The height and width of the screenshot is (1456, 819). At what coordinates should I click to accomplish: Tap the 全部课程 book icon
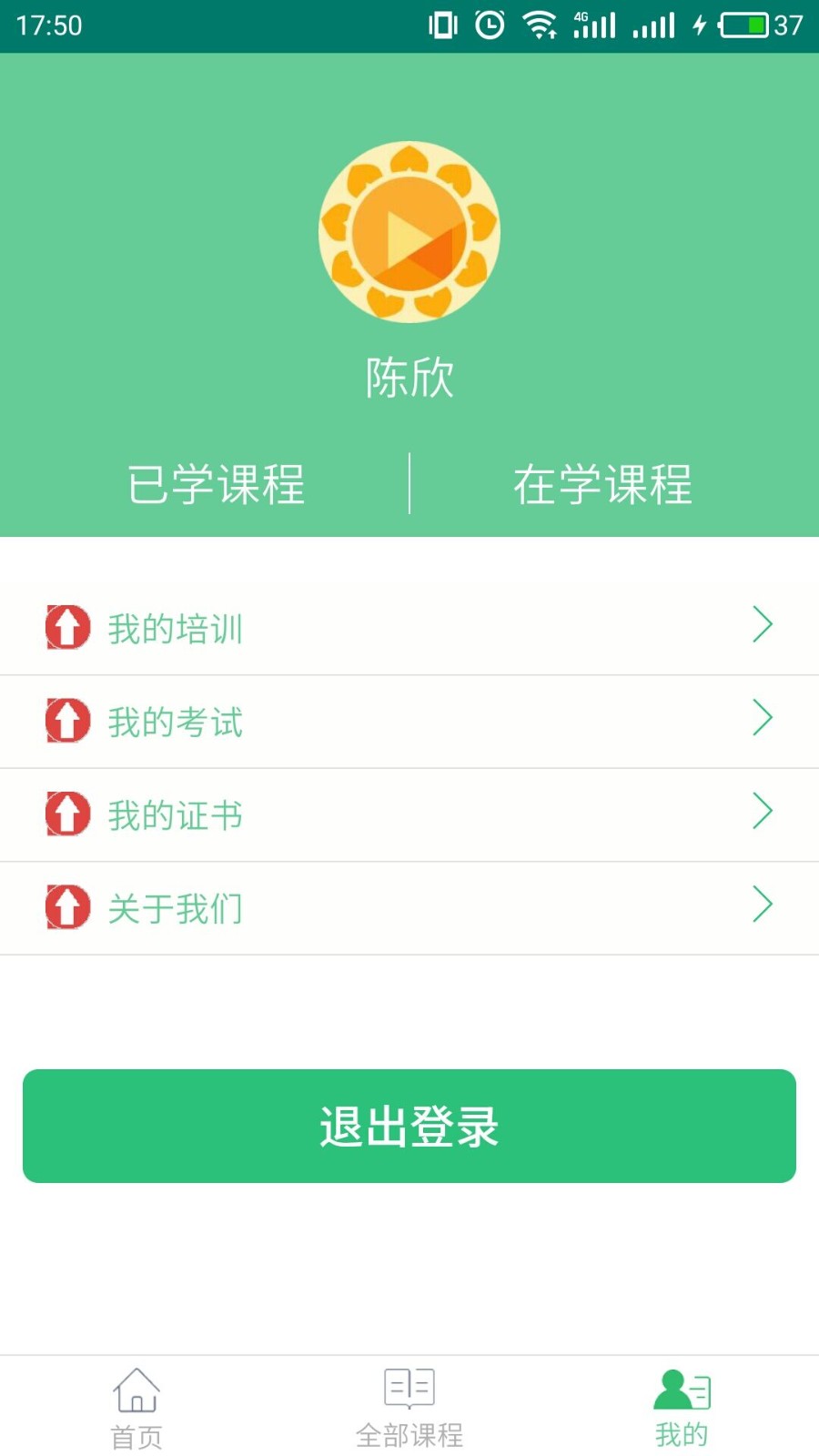click(409, 1388)
